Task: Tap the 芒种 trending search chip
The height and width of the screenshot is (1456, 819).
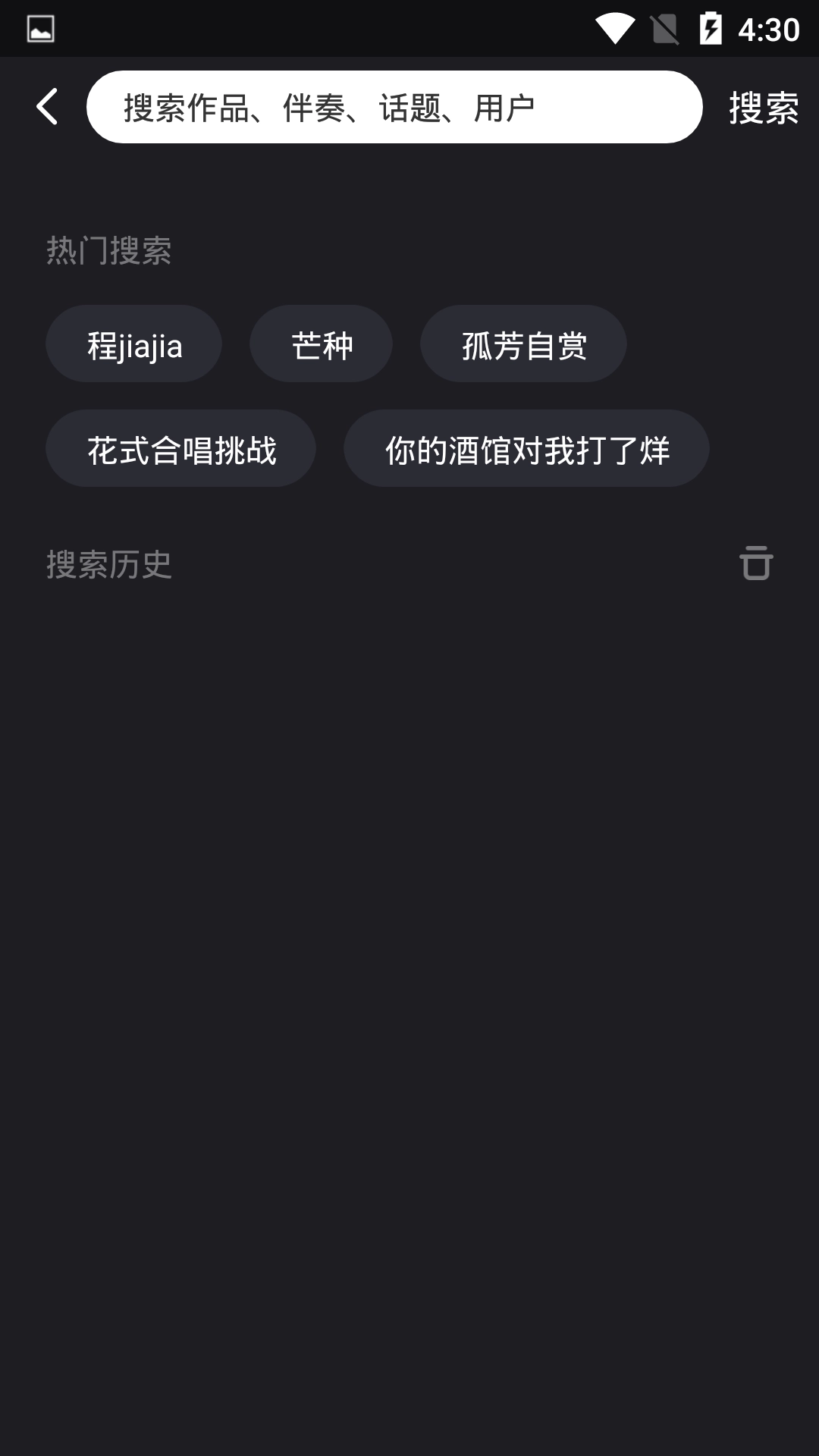Action: point(321,343)
